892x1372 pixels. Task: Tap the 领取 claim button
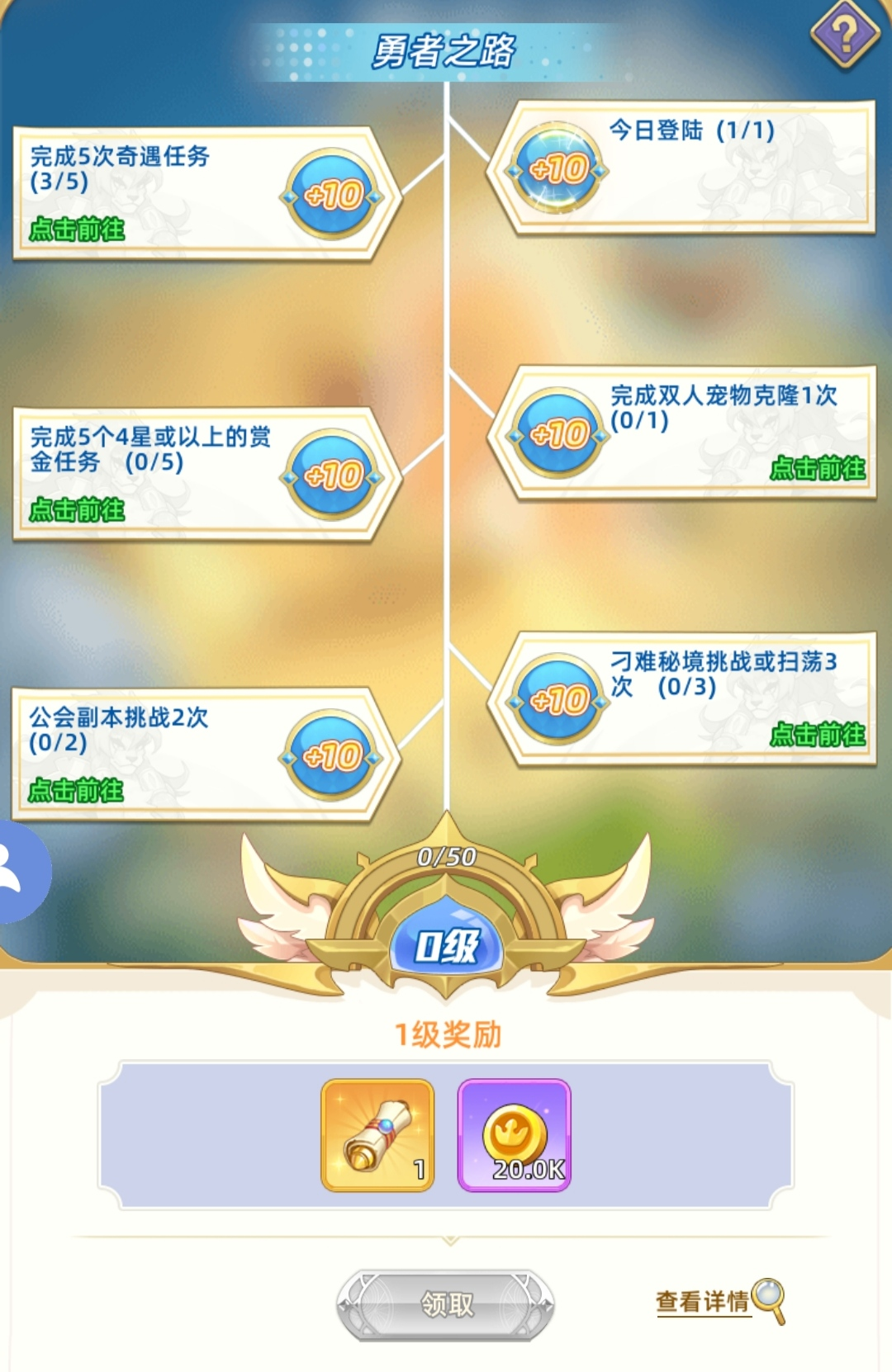(446, 1304)
